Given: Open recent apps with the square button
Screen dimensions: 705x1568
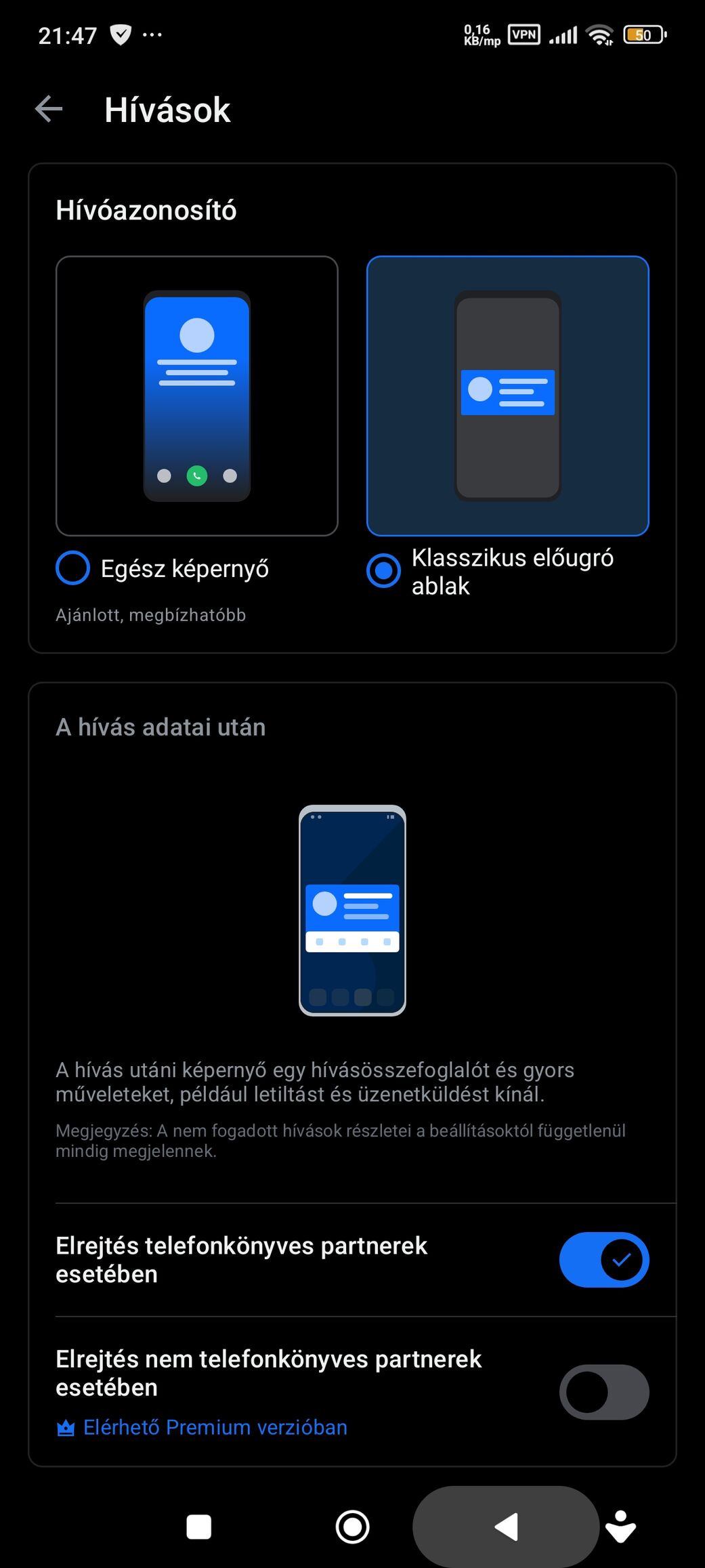Looking at the screenshot, I should (x=198, y=1527).
